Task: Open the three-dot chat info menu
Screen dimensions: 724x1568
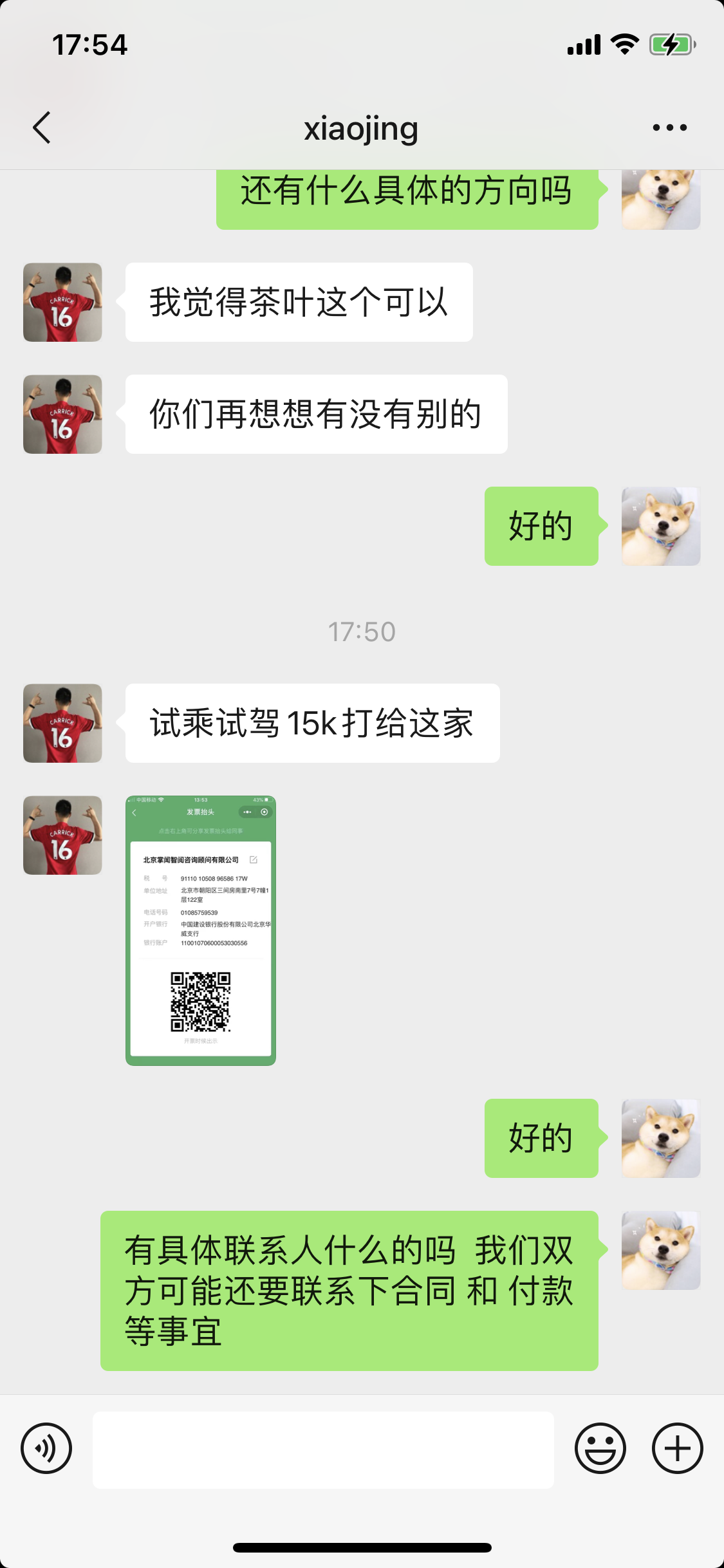Action: click(669, 127)
